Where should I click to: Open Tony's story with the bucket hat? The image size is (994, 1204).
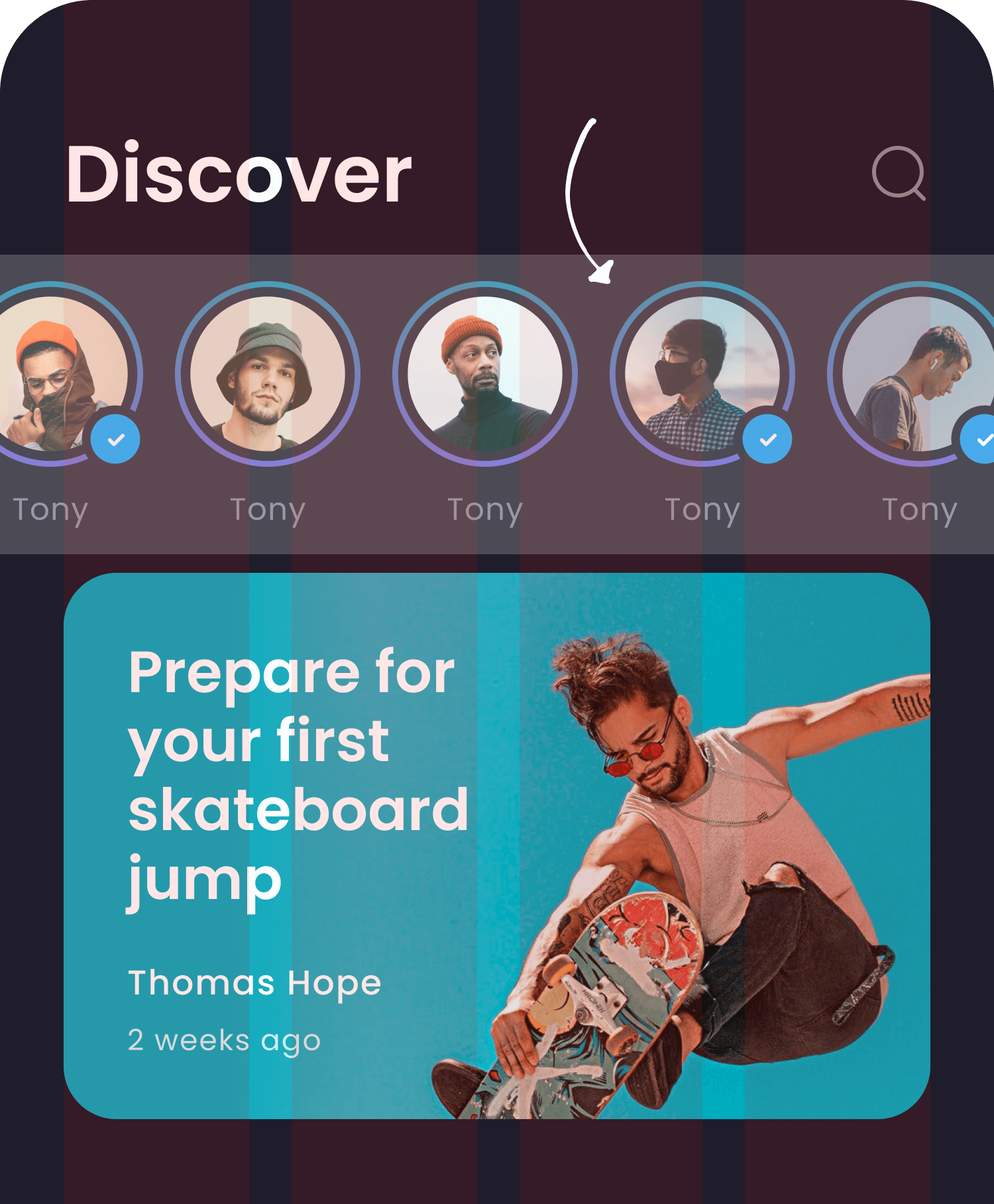[x=267, y=375]
